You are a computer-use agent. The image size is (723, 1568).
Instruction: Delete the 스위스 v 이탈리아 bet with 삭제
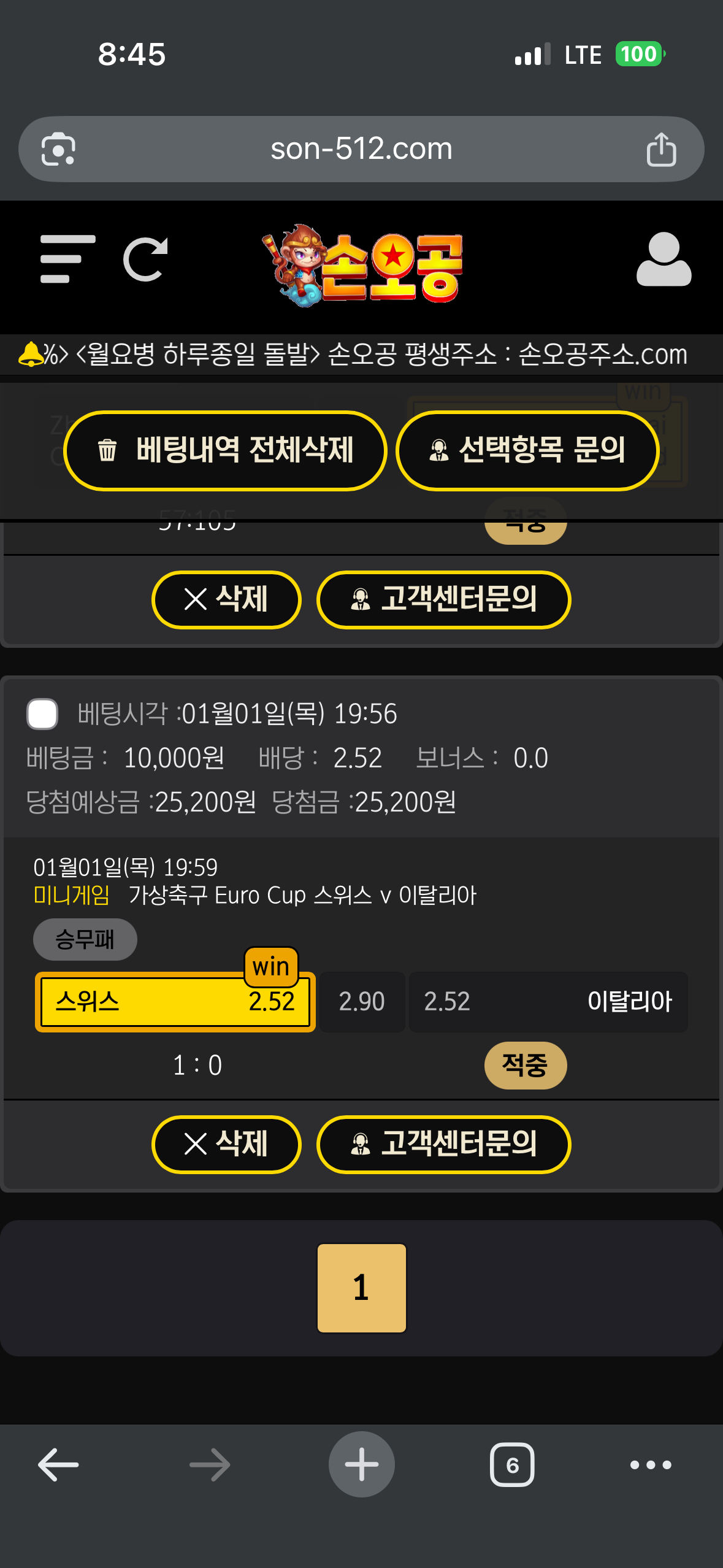coord(226,1144)
